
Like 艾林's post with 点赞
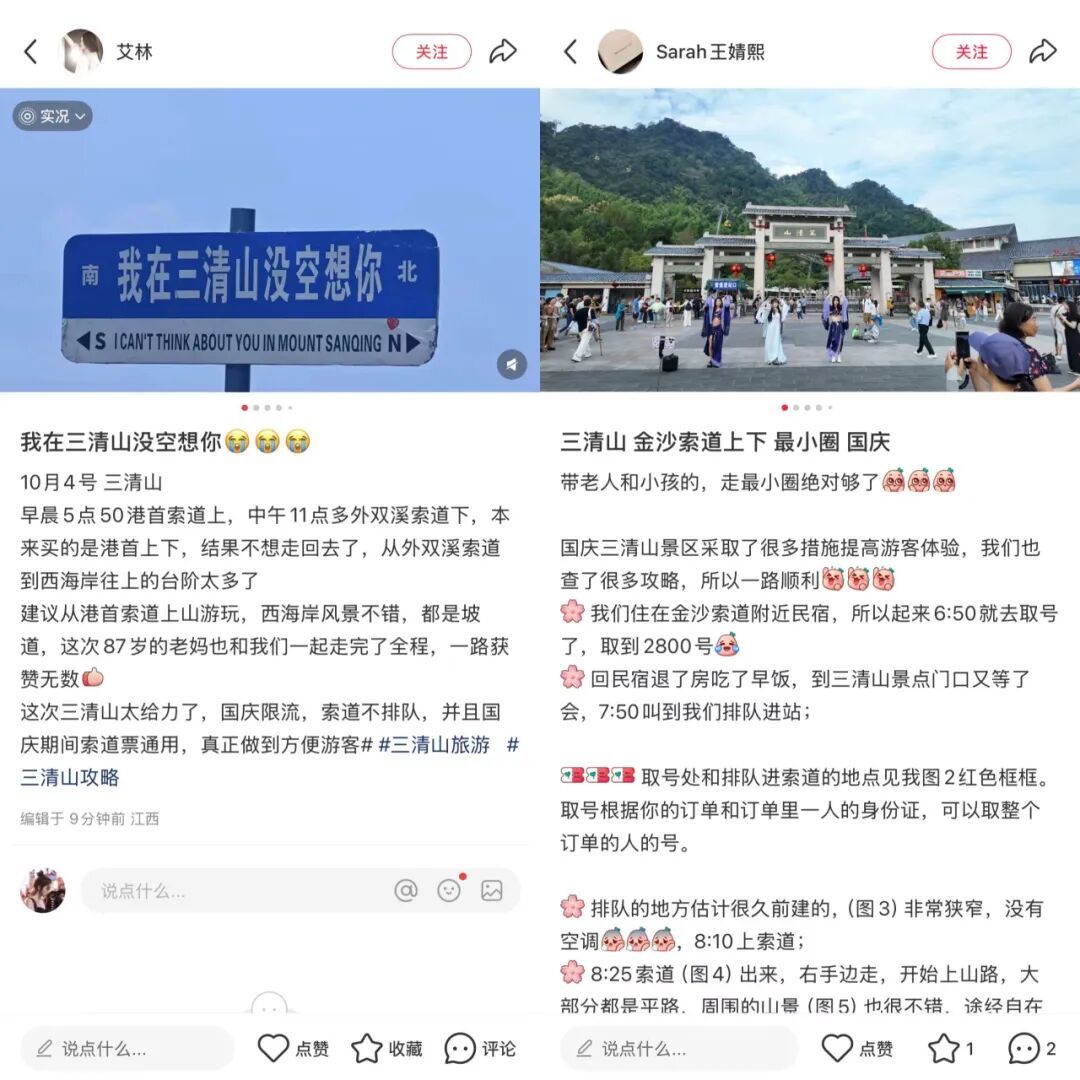tap(293, 1048)
